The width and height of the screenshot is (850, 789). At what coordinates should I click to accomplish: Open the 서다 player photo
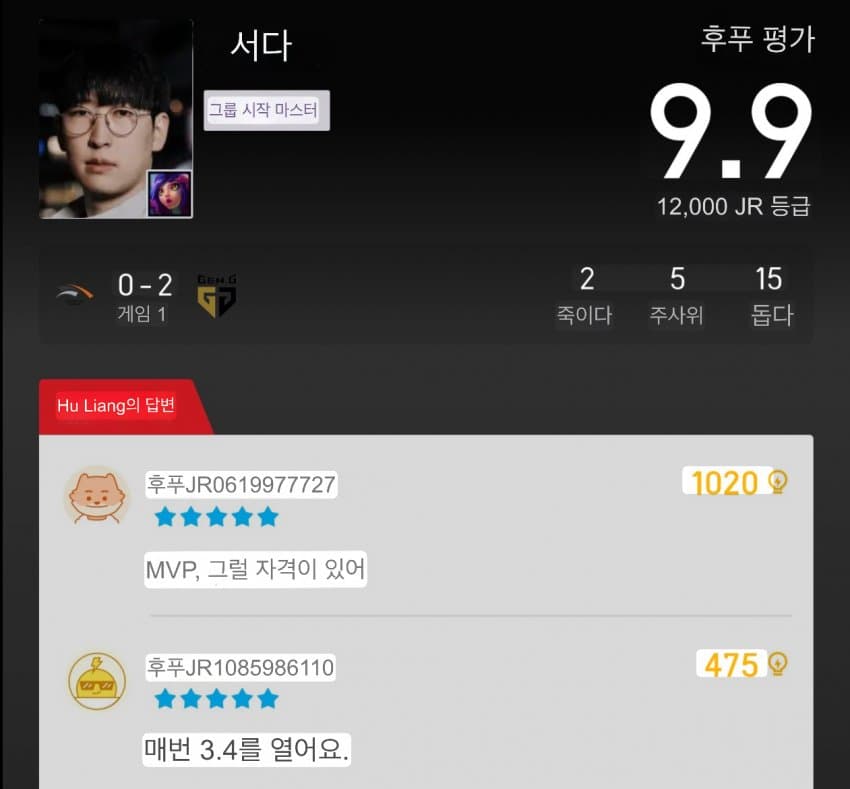click(115, 118)
